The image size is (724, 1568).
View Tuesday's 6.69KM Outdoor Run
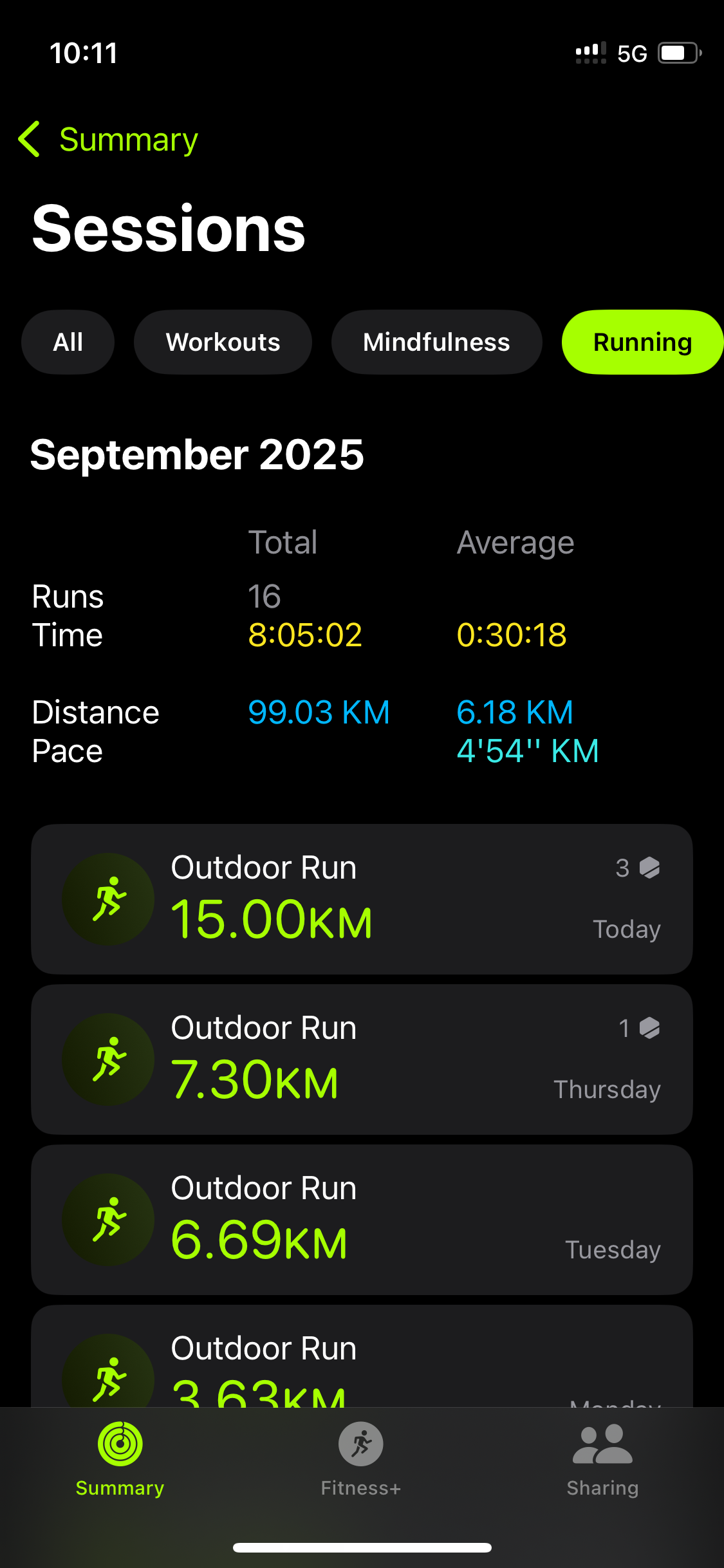[362, 1219]
